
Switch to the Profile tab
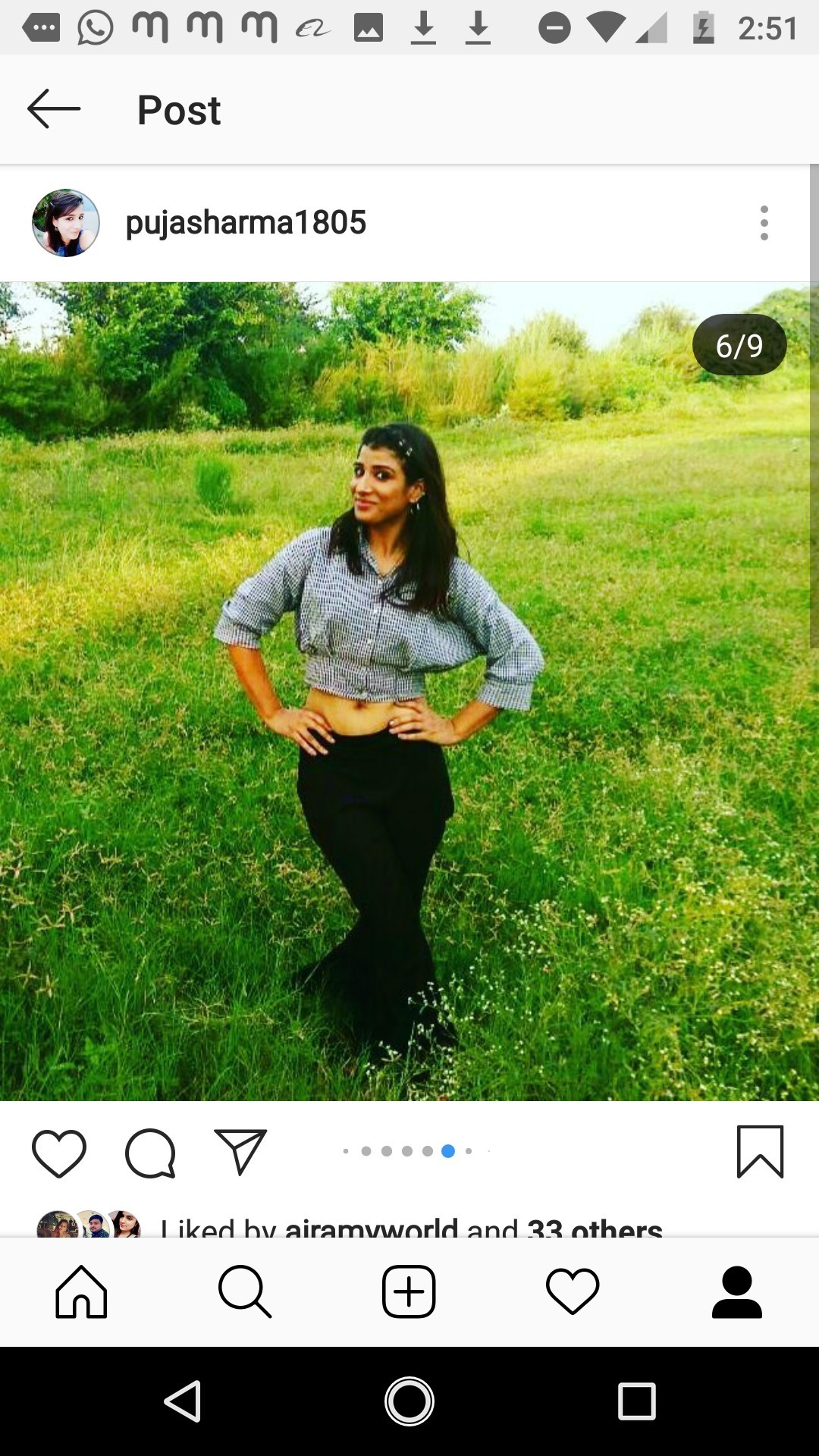736,1292
